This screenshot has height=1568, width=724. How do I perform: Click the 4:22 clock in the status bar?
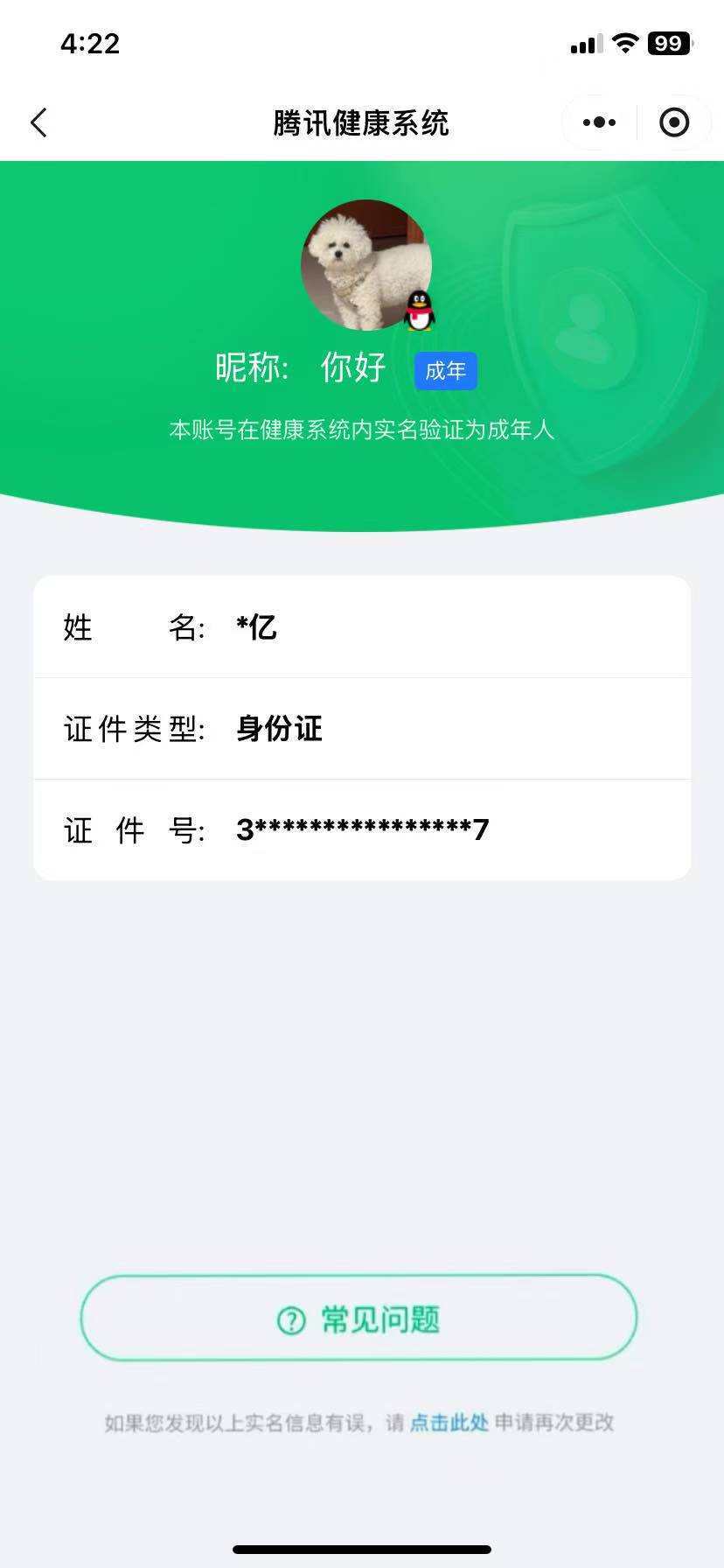(90, 43)
